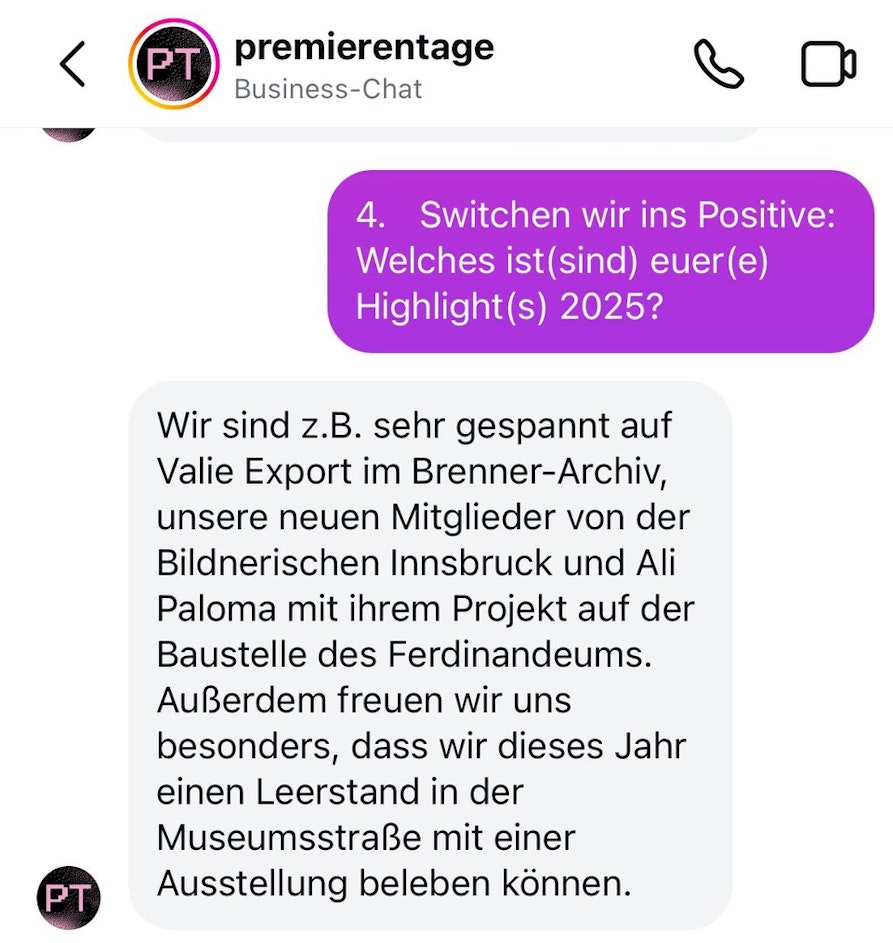
Task: Tap the PT avatar beside the reply
Action: 69,898
